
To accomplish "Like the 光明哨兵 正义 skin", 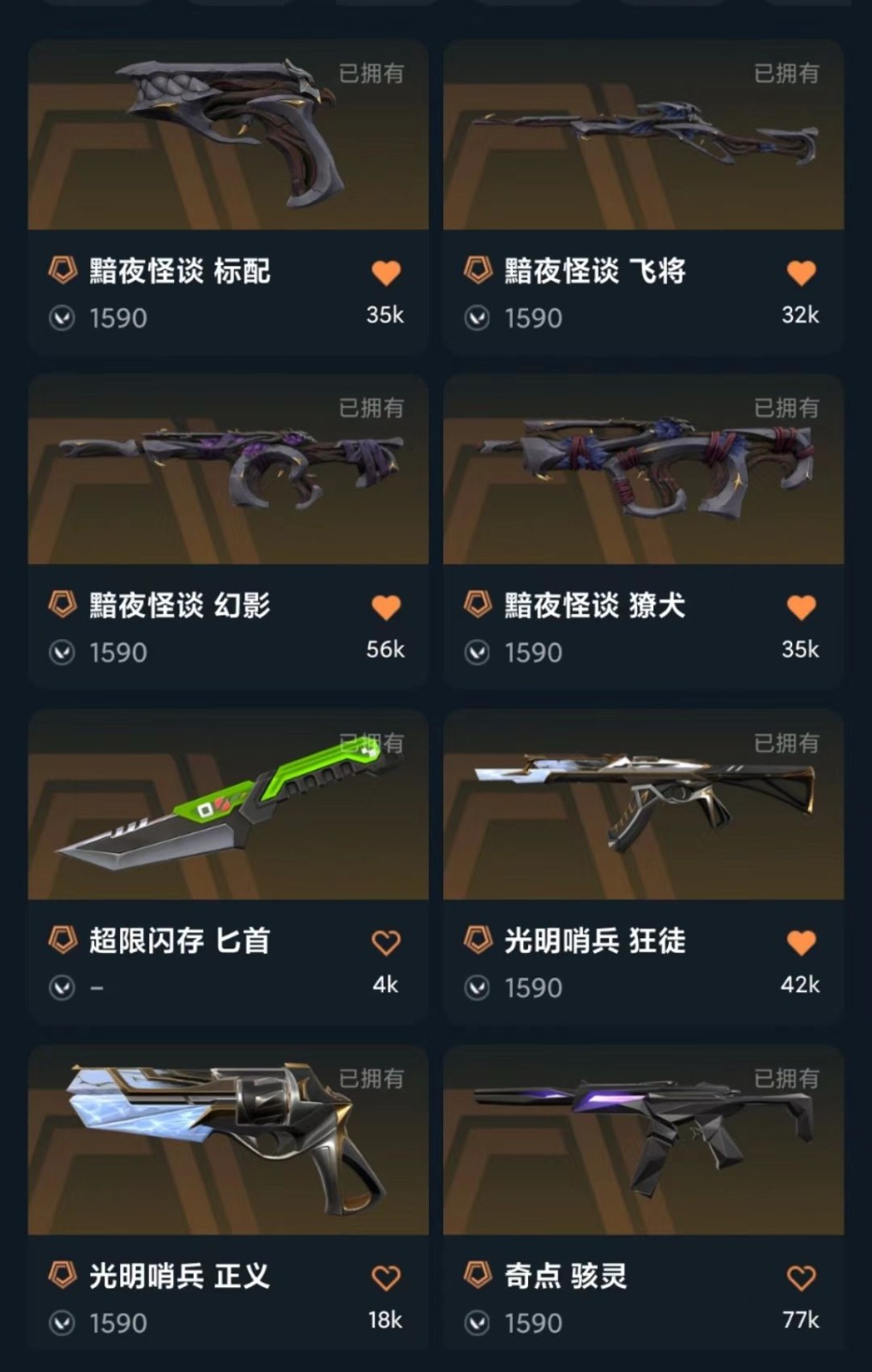I will (386, 1278).
